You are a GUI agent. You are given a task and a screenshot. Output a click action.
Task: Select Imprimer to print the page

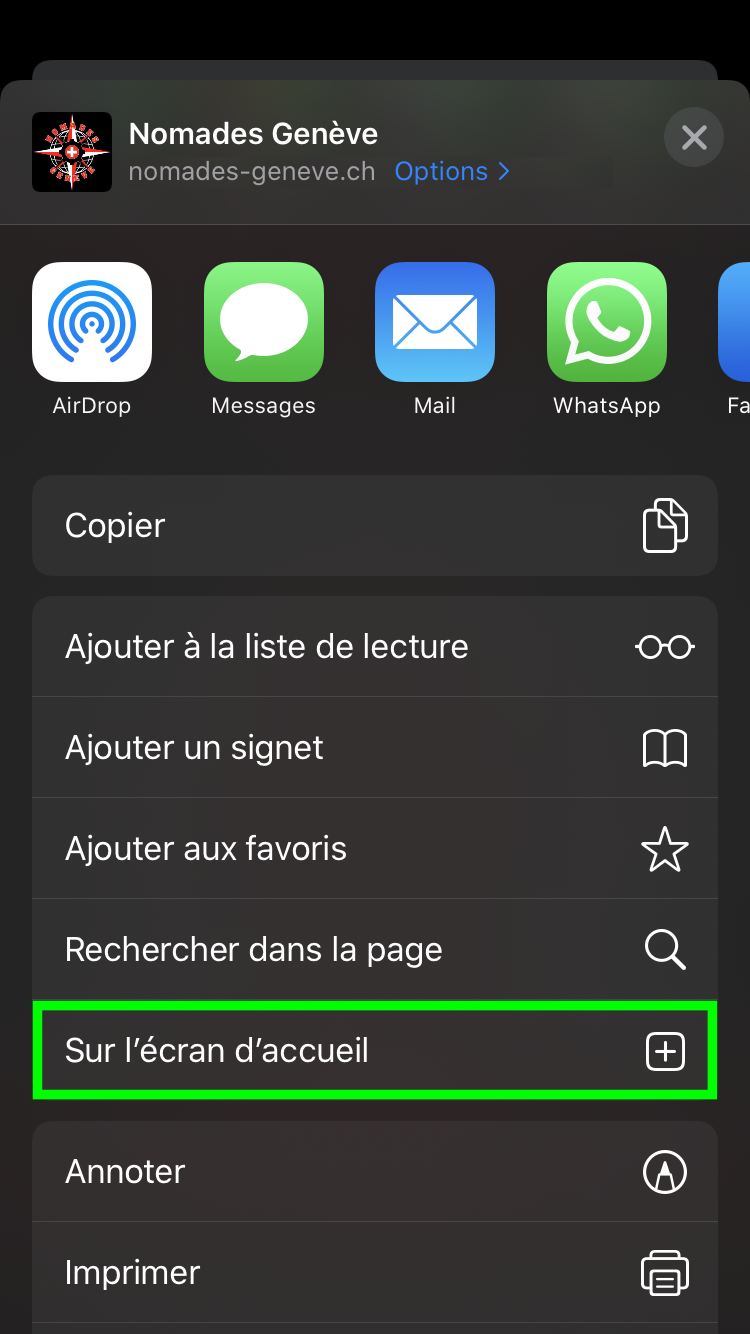[375, 1273]
